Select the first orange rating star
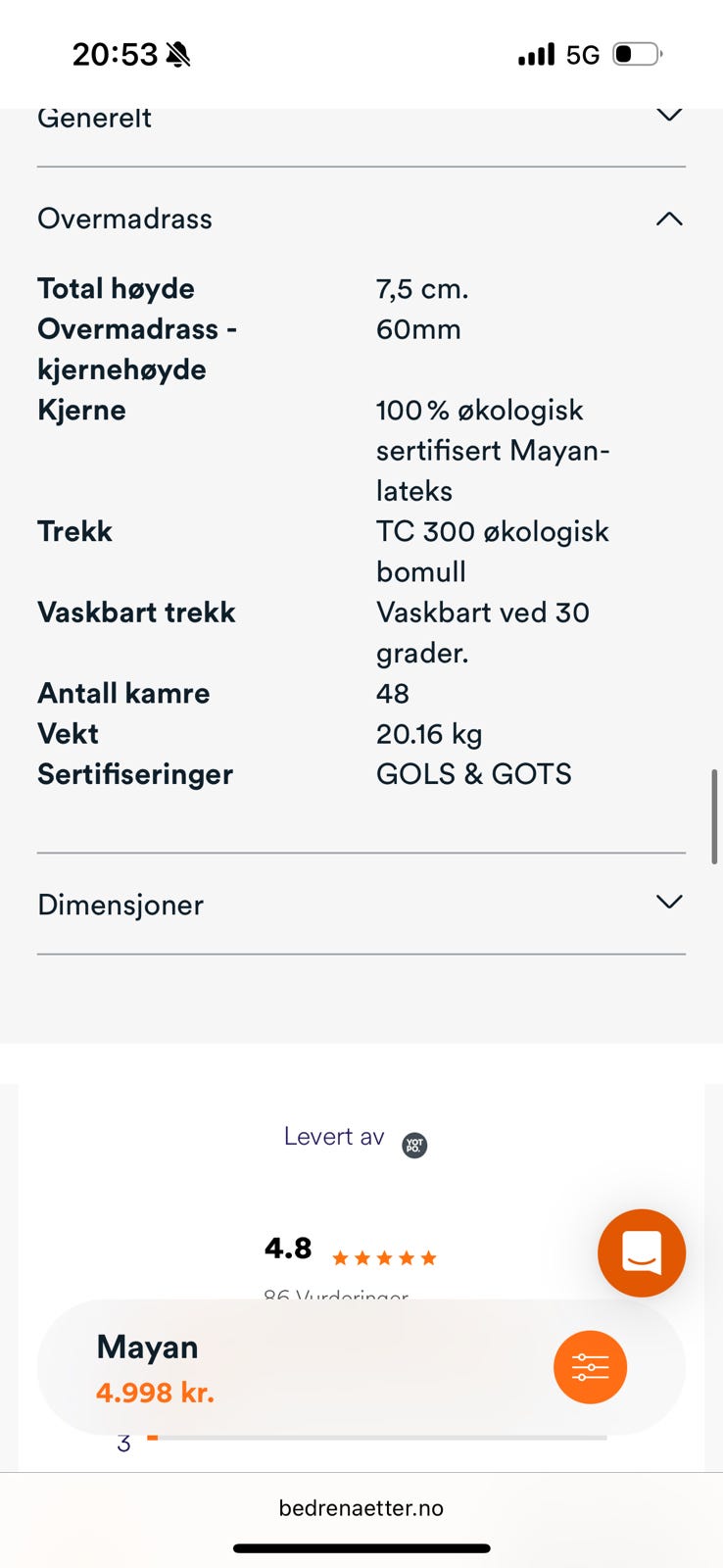Viewport: 723px width, 1568px height. tap(344, 1257)
